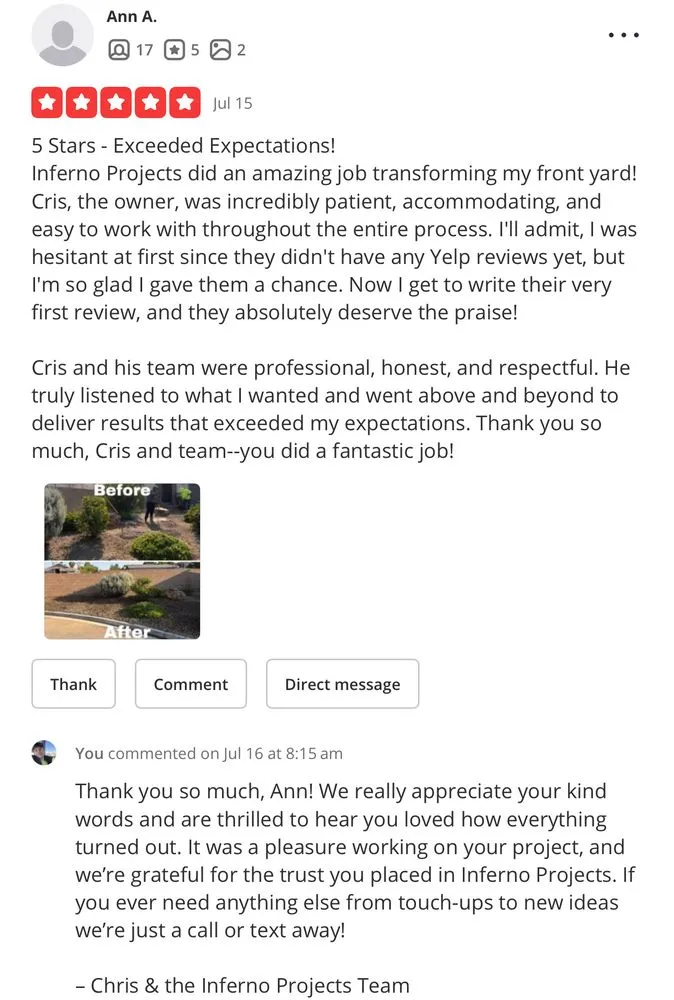Open the overflow menu on Ann's review
Image resolution: width=674 pixels, height=1000 pixels.
pyautogui.click(x=623, y=36)
